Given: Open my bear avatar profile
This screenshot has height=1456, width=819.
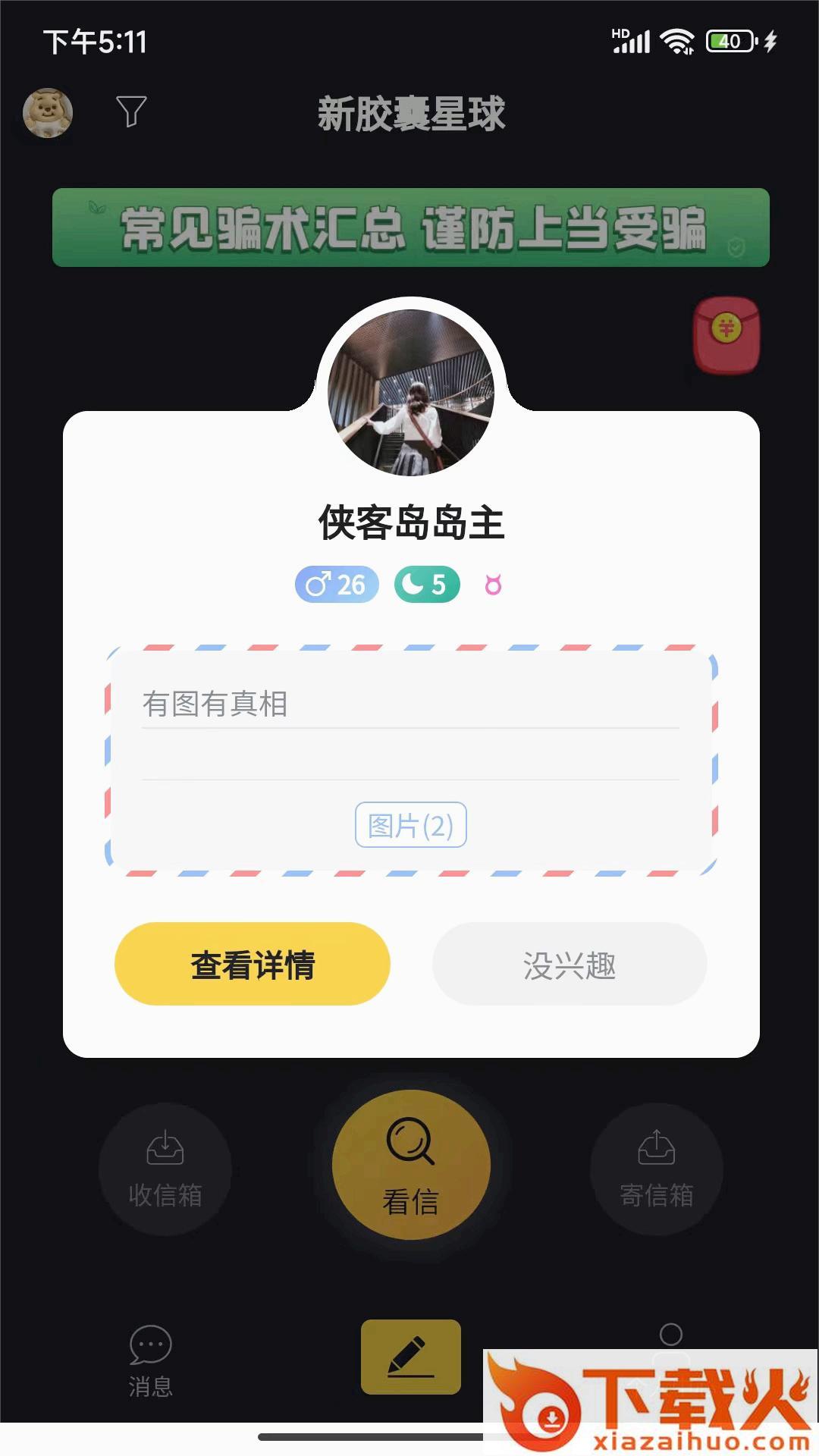Looking at the screenshot, I should point(48,113).
